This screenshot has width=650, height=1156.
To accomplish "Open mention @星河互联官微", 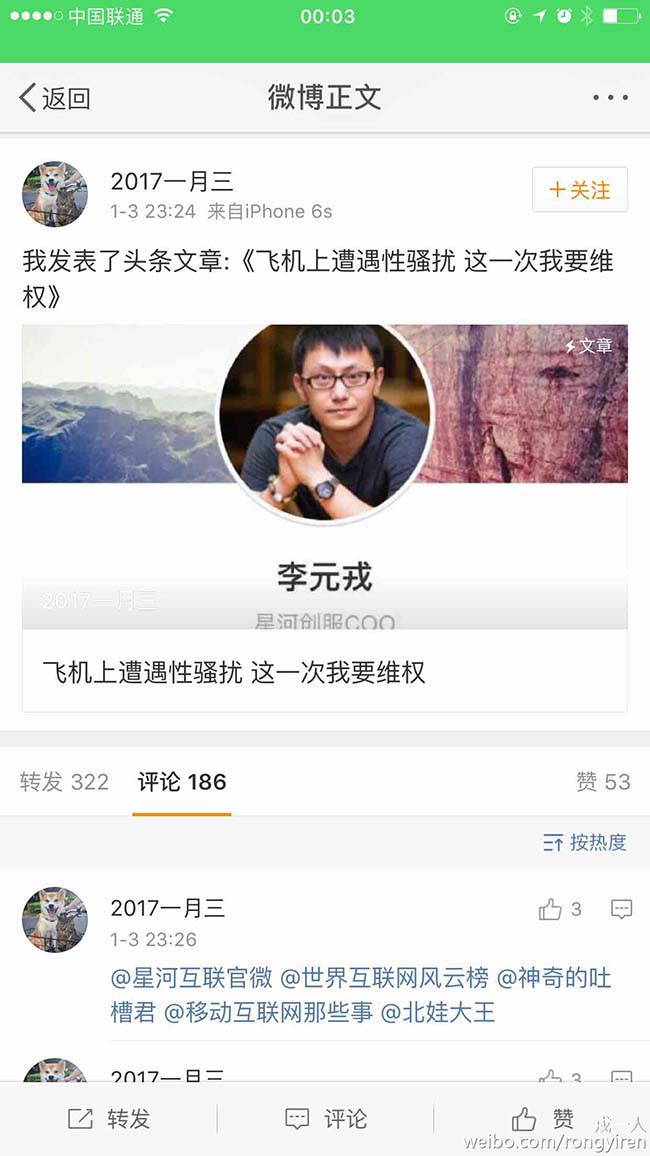I will [190, 977].
